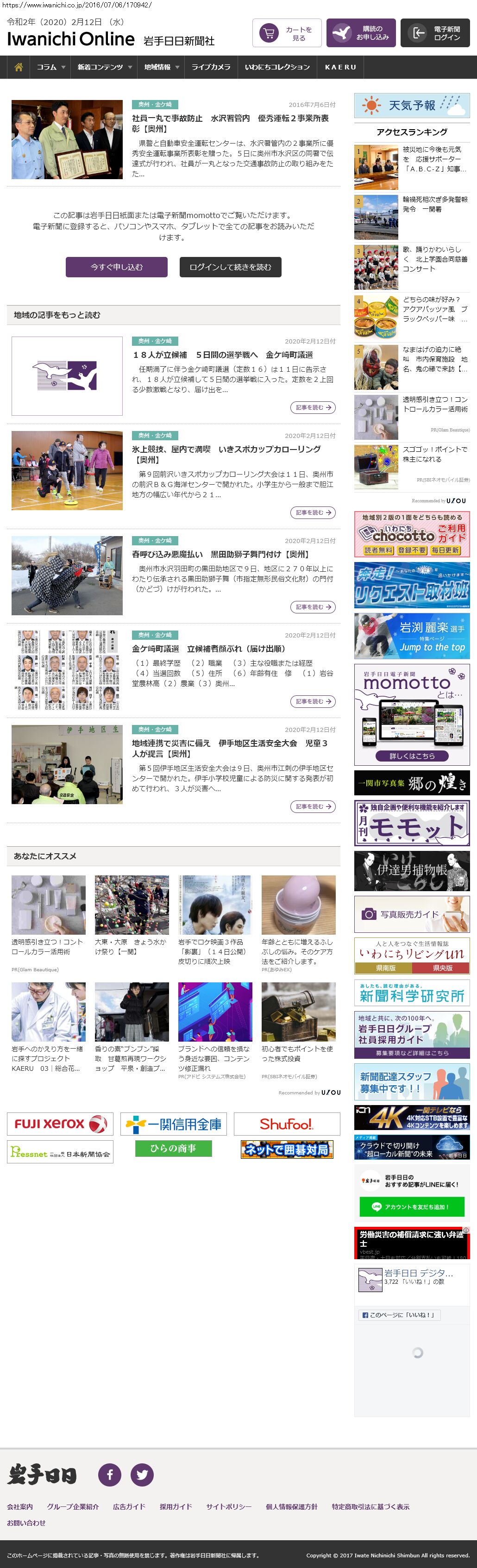This screenshot has width=477, height=1568.
Task: Go to the home icon
Action: click(x=18, y=67)
